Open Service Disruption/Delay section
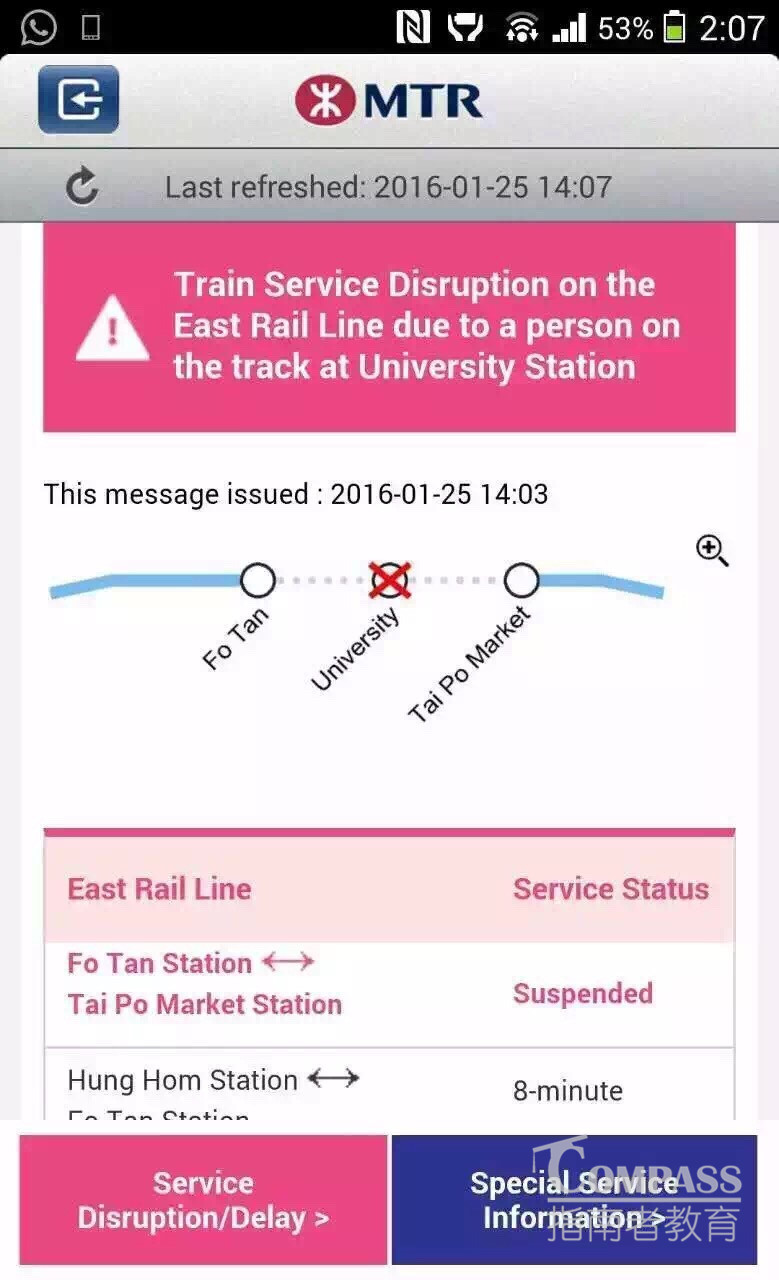 pyautogui.click(x=203, y=1200)
